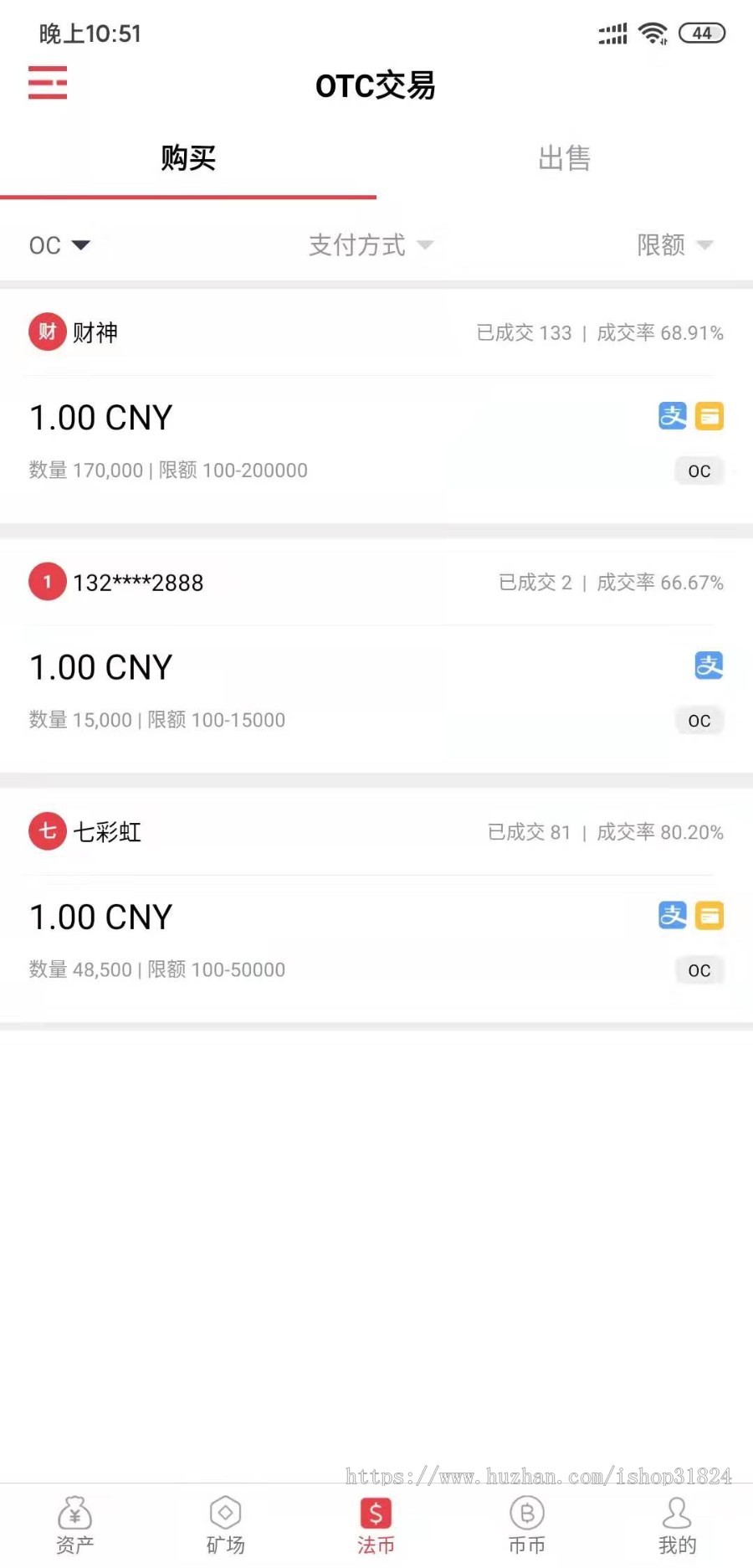This screenshot has height=1568, width=753.
Task: Open the 矿场 section from bottom bar
Action: coord(225,1524)
